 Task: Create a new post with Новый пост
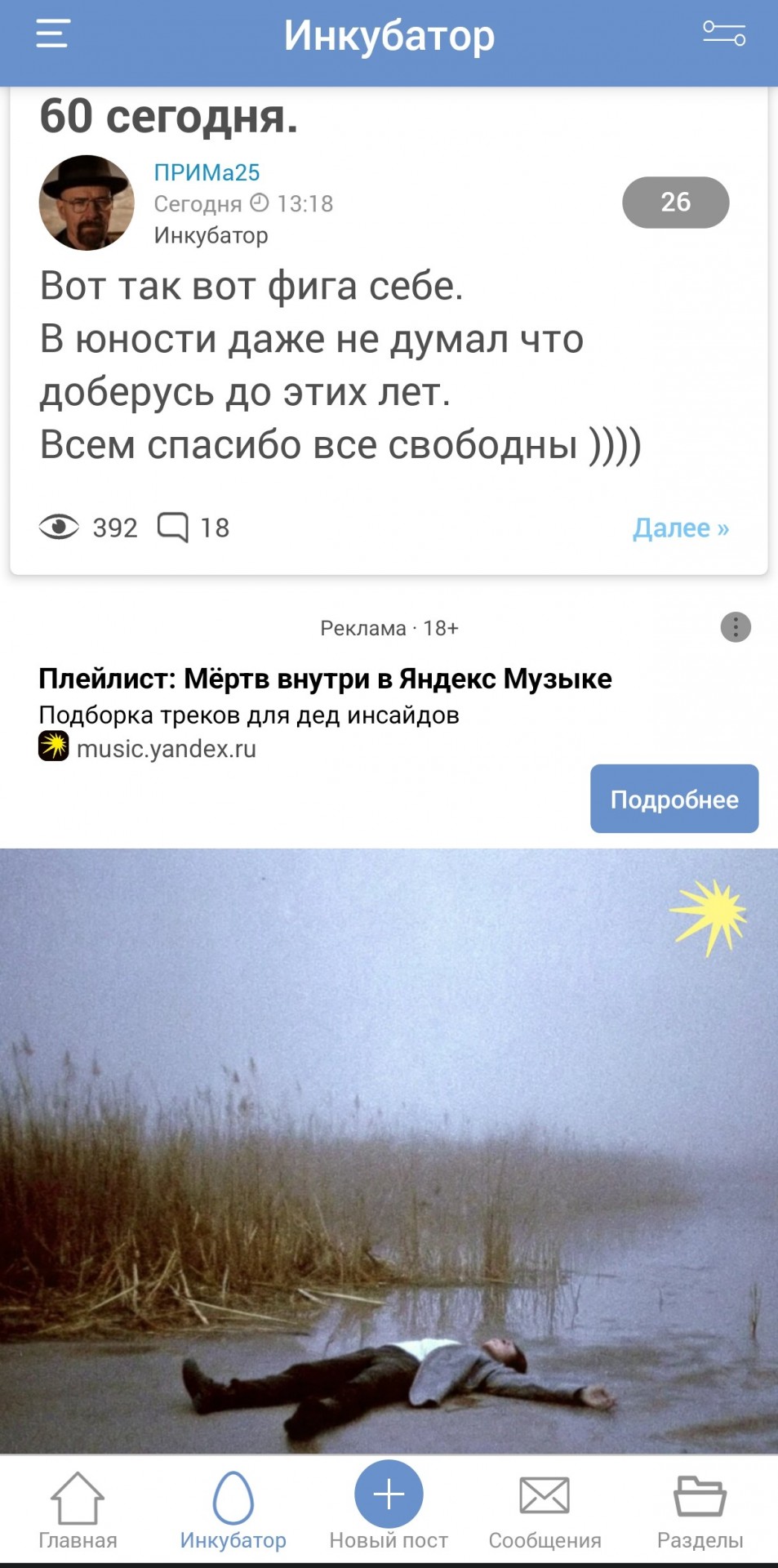click(389, 1507)
